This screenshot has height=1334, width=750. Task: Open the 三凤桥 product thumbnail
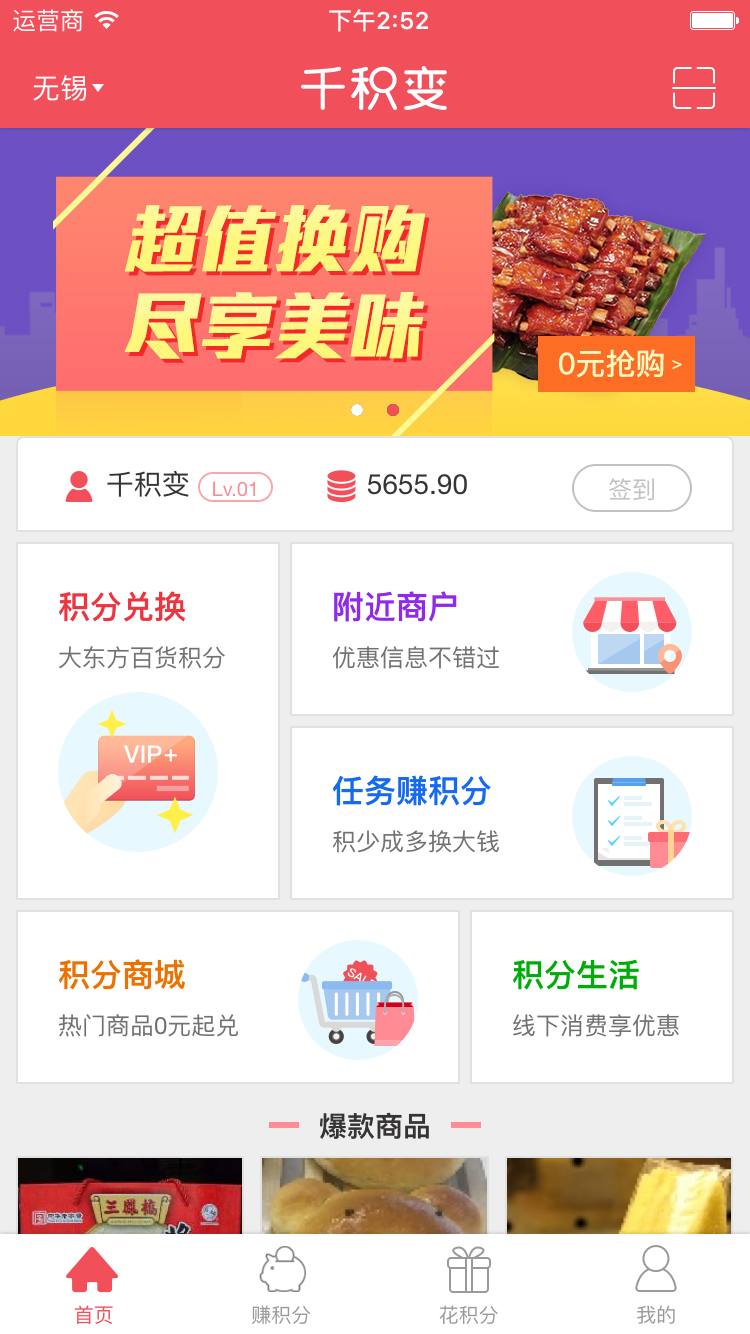pyautogui.click(x=130, y=1195)
